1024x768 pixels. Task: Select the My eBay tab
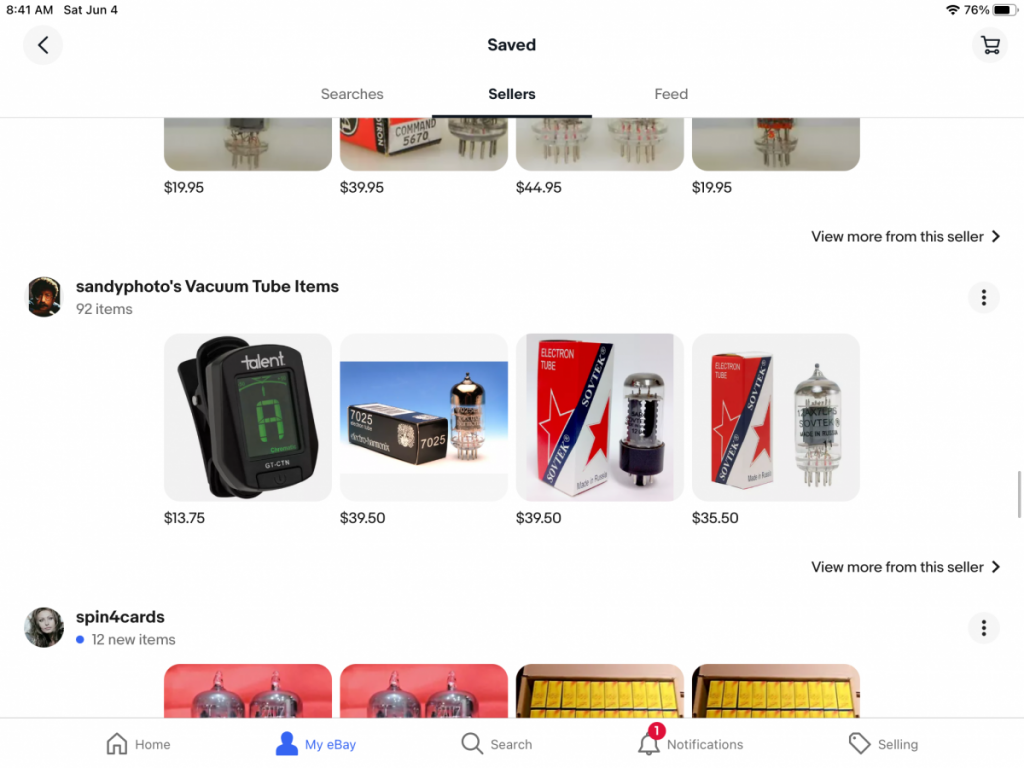point(316,744)
